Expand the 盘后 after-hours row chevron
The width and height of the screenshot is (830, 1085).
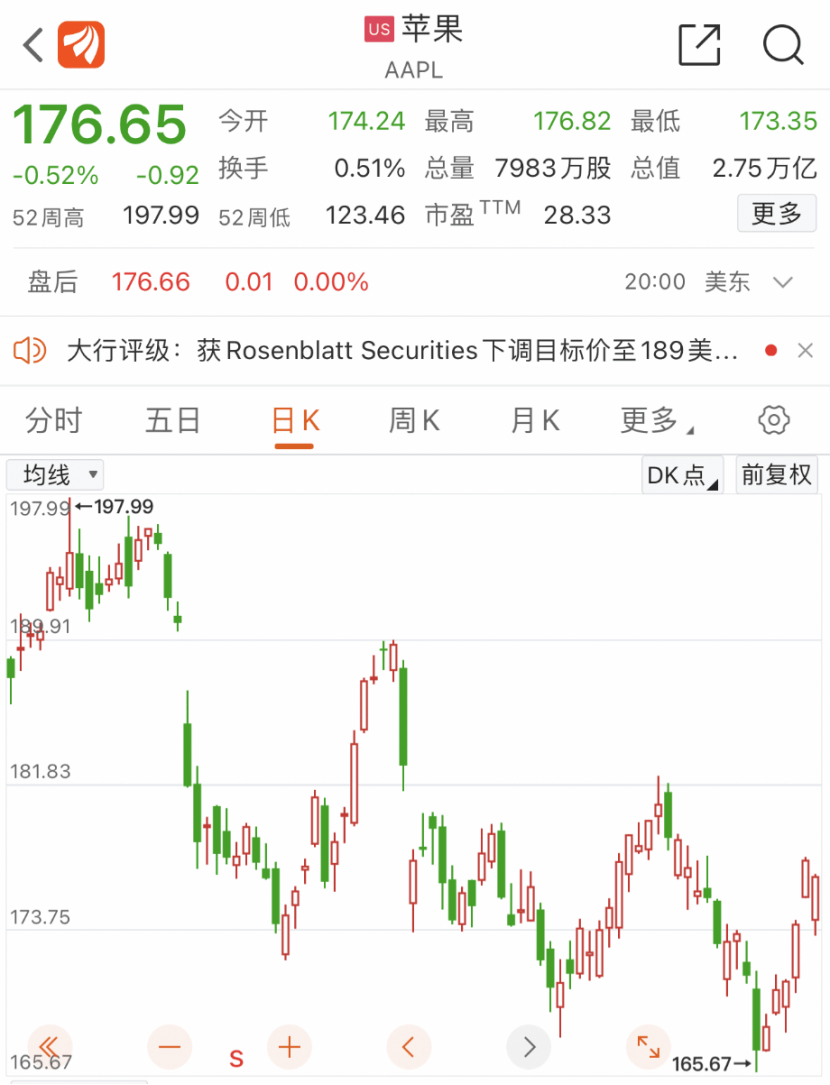coord(783,282)
